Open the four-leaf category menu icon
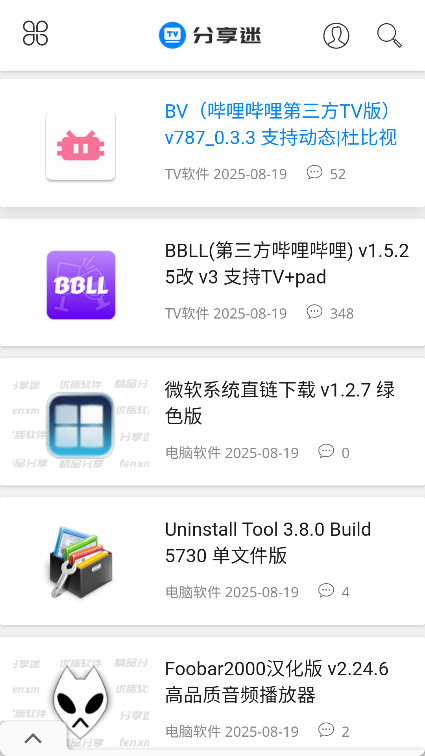 tap(35, 33)
